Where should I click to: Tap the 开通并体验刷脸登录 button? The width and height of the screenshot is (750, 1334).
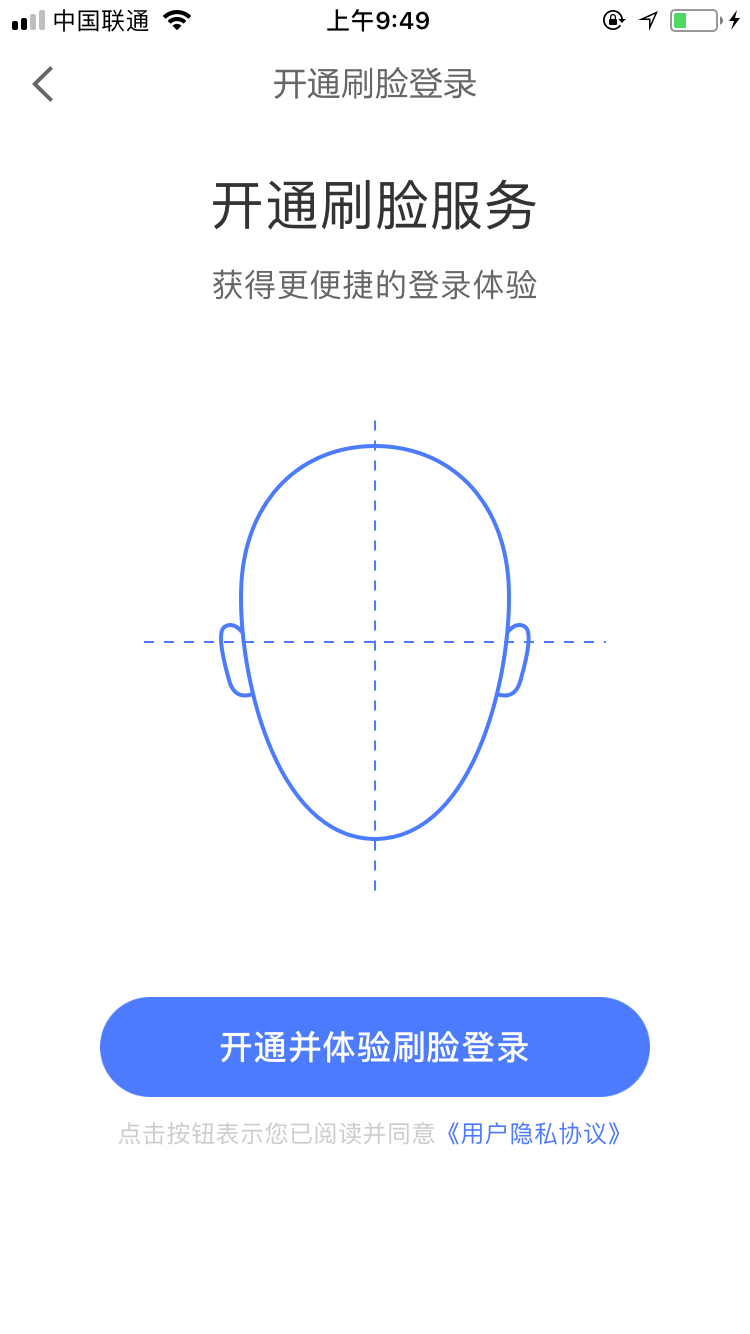[375, 1047]
